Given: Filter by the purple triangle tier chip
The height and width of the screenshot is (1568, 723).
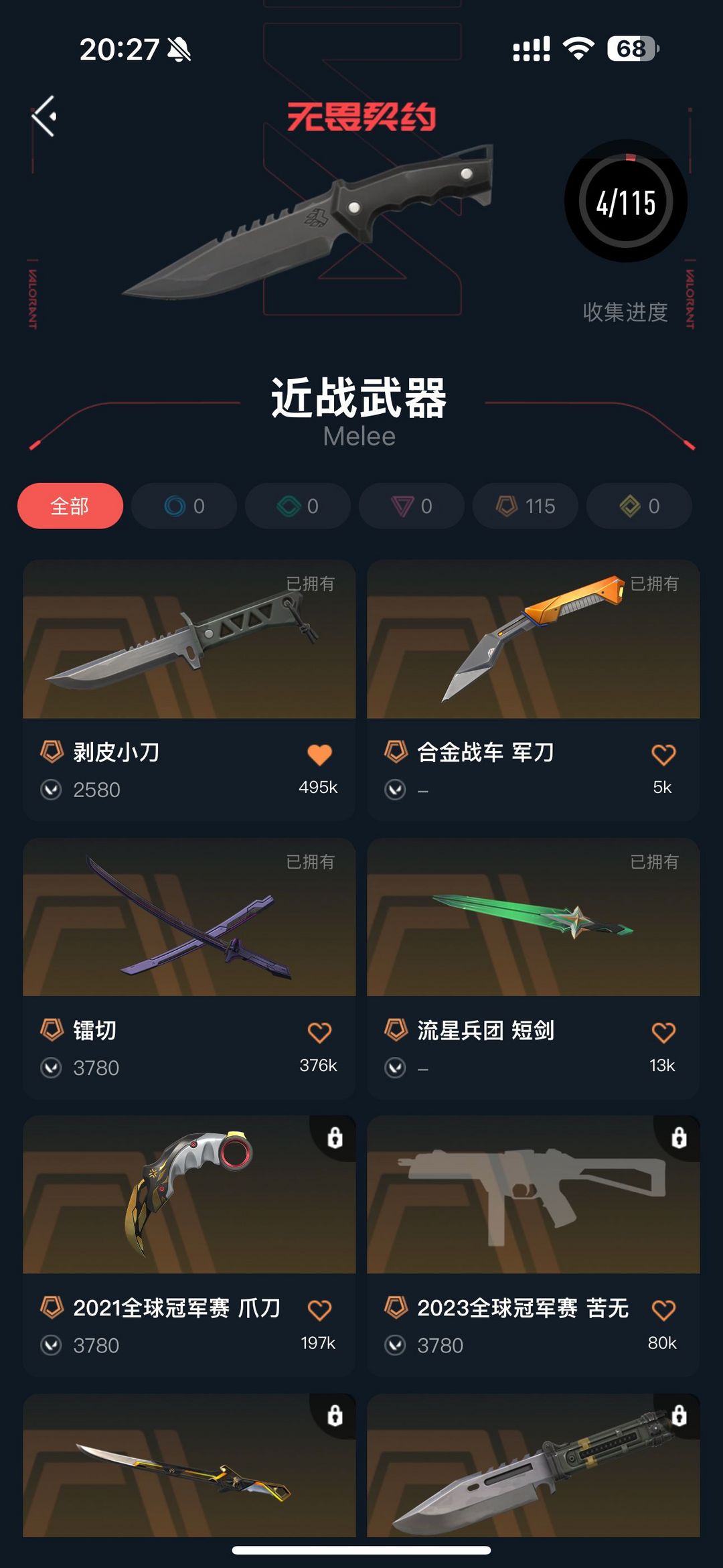Looking at the screenshot, I should (412, 506).
